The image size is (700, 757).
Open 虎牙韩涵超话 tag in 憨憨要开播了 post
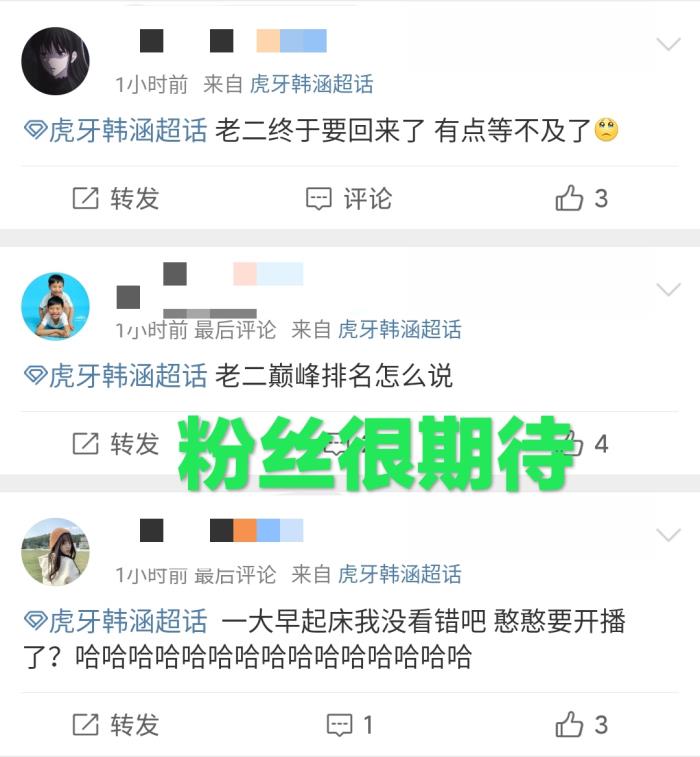[x=116, y=621]
